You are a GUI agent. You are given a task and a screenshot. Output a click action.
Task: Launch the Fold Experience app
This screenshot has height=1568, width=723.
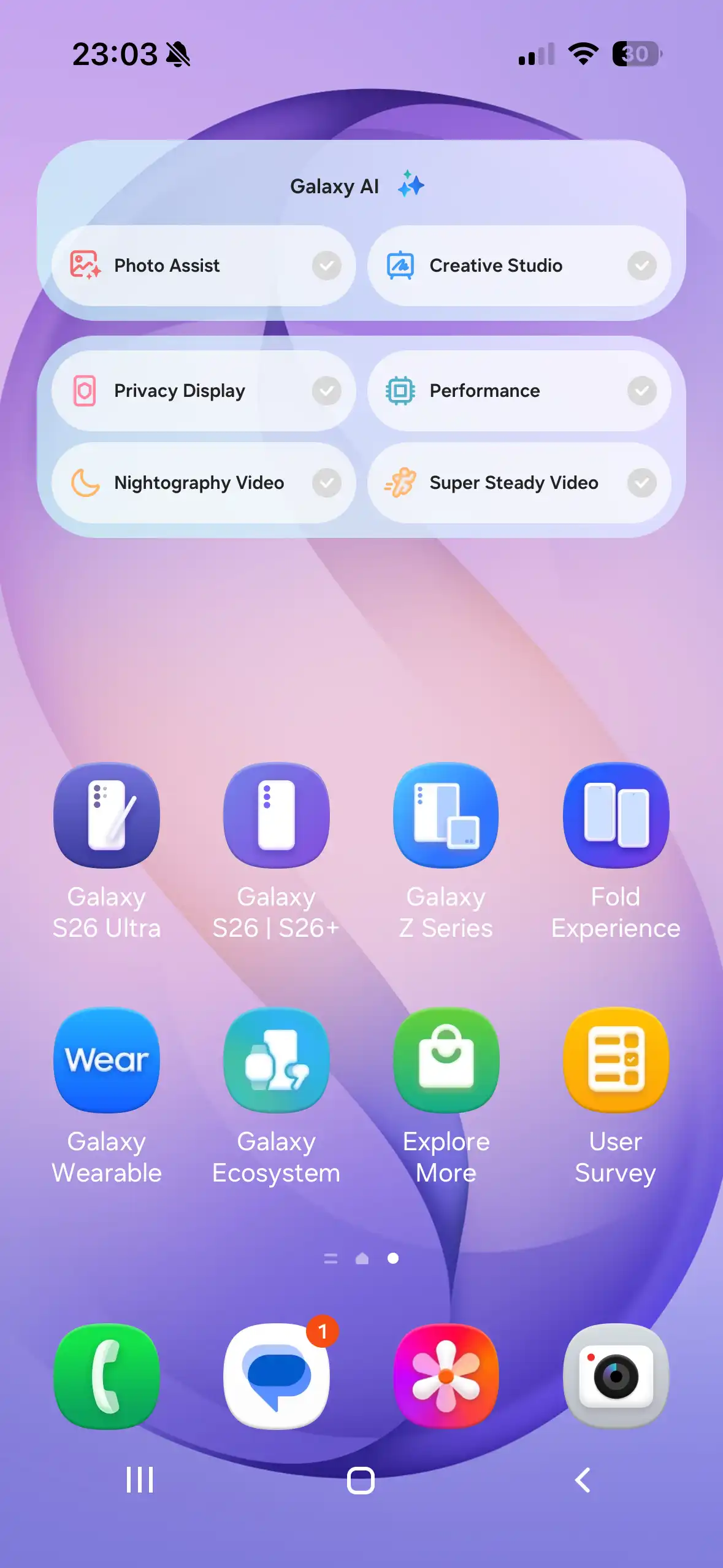(616, 815)
